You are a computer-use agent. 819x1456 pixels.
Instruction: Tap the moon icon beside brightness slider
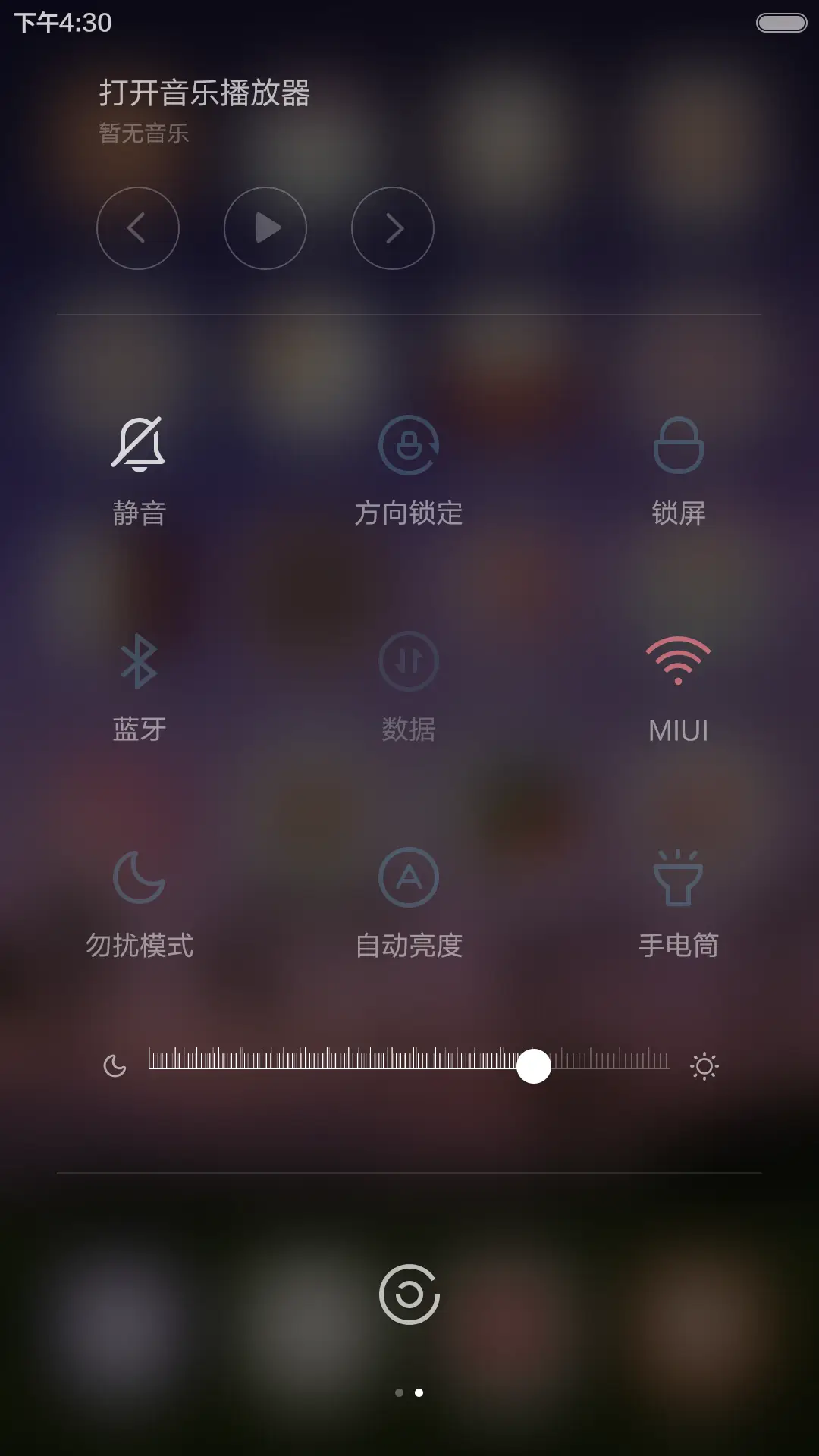(115, 1066)
